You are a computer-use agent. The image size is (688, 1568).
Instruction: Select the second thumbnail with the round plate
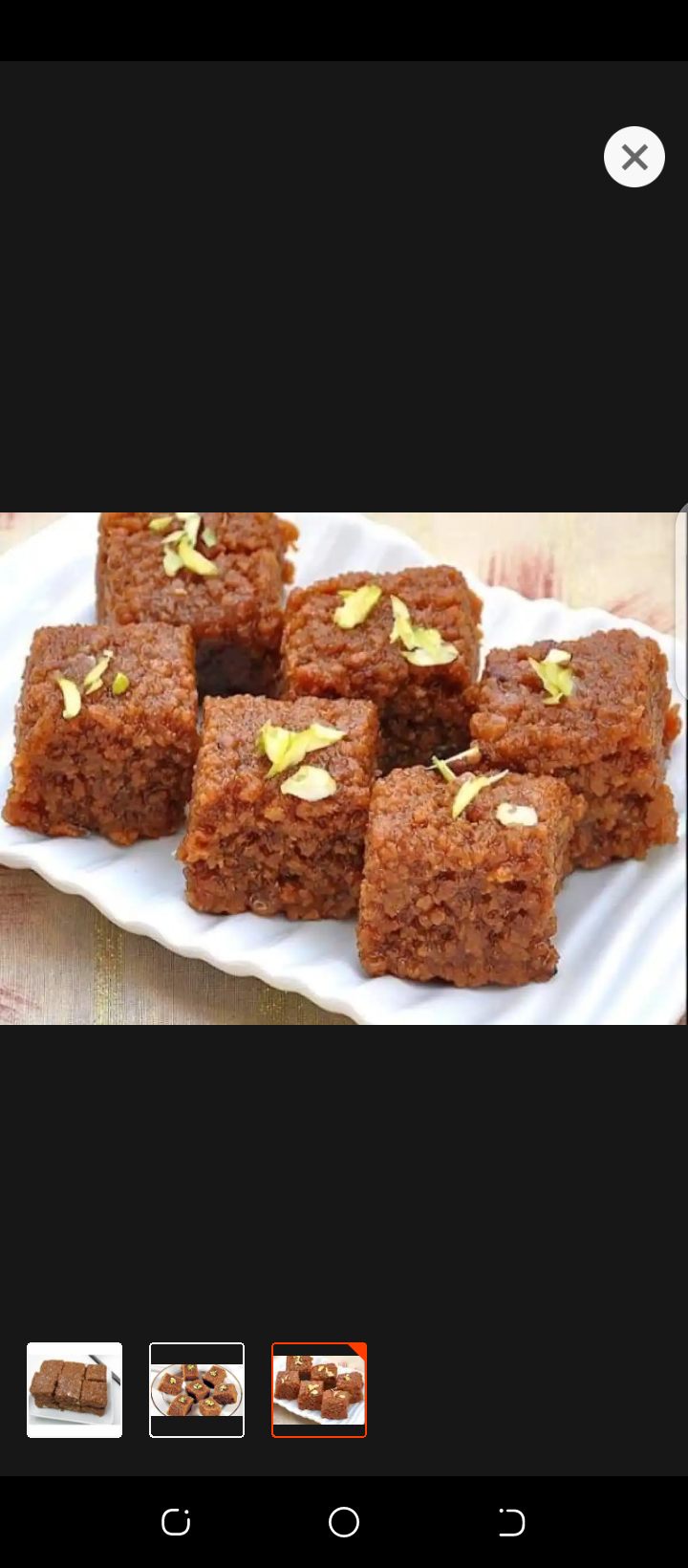(x=197, y=1389)
